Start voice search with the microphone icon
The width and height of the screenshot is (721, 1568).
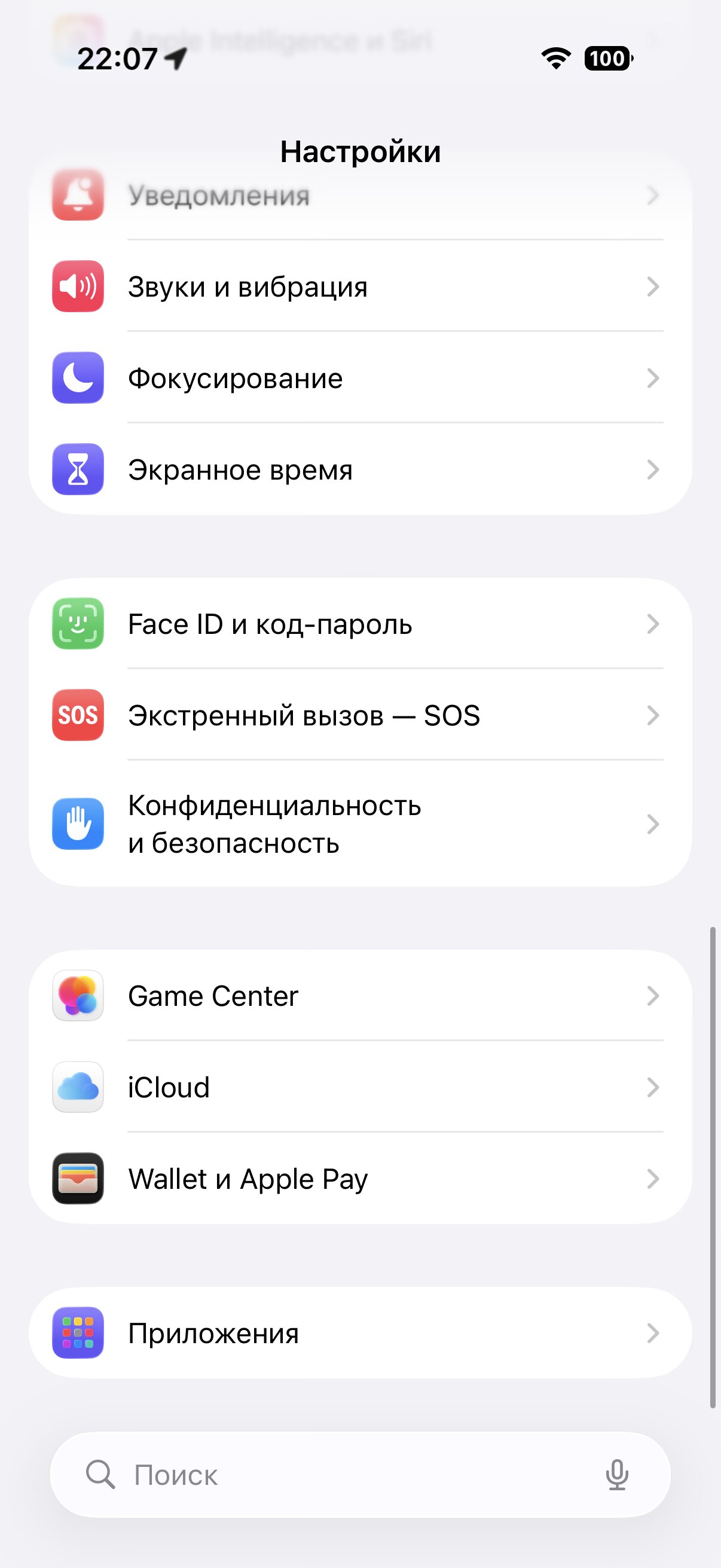tap(617, 1475)
